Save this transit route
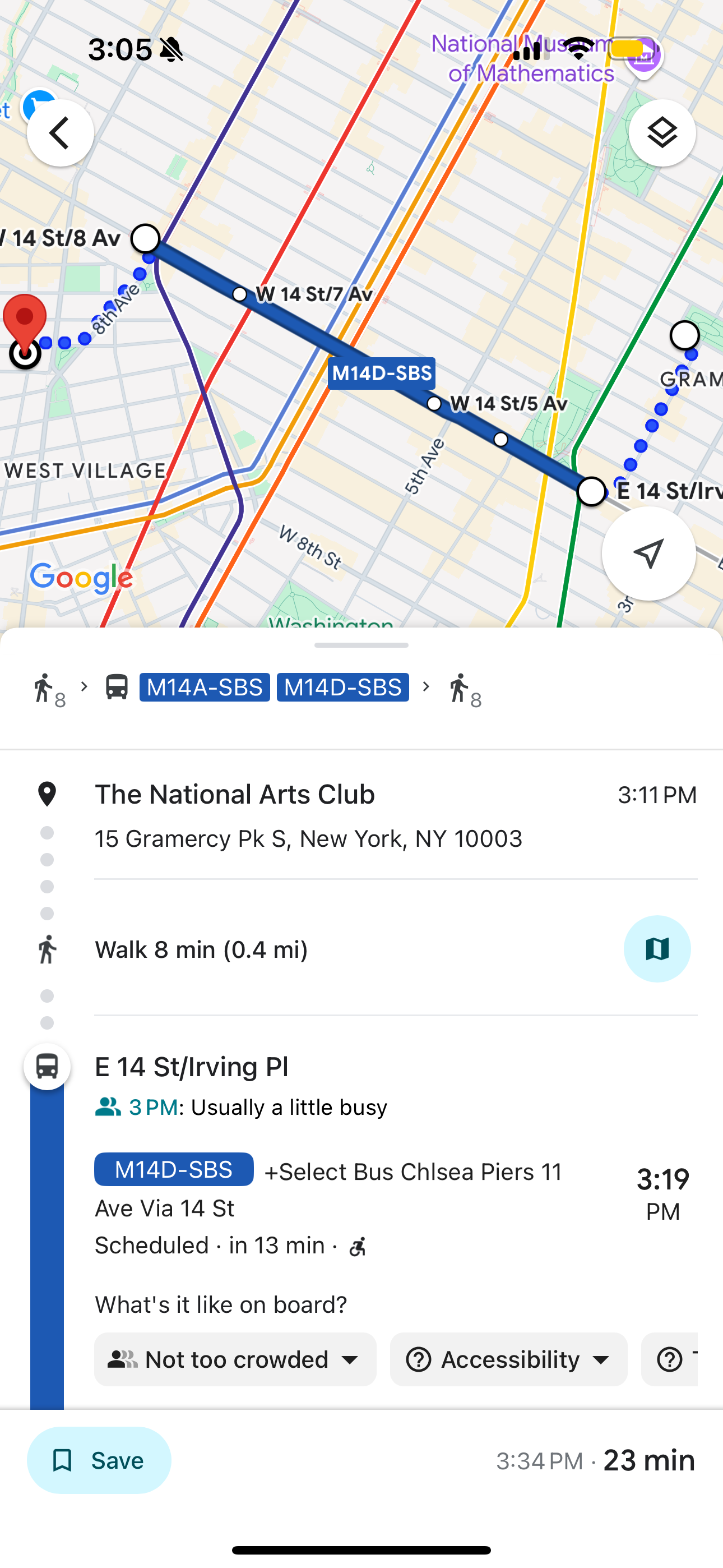Screen dimensions: 723x1568 pyautogui.click(x=99, y=1460)
